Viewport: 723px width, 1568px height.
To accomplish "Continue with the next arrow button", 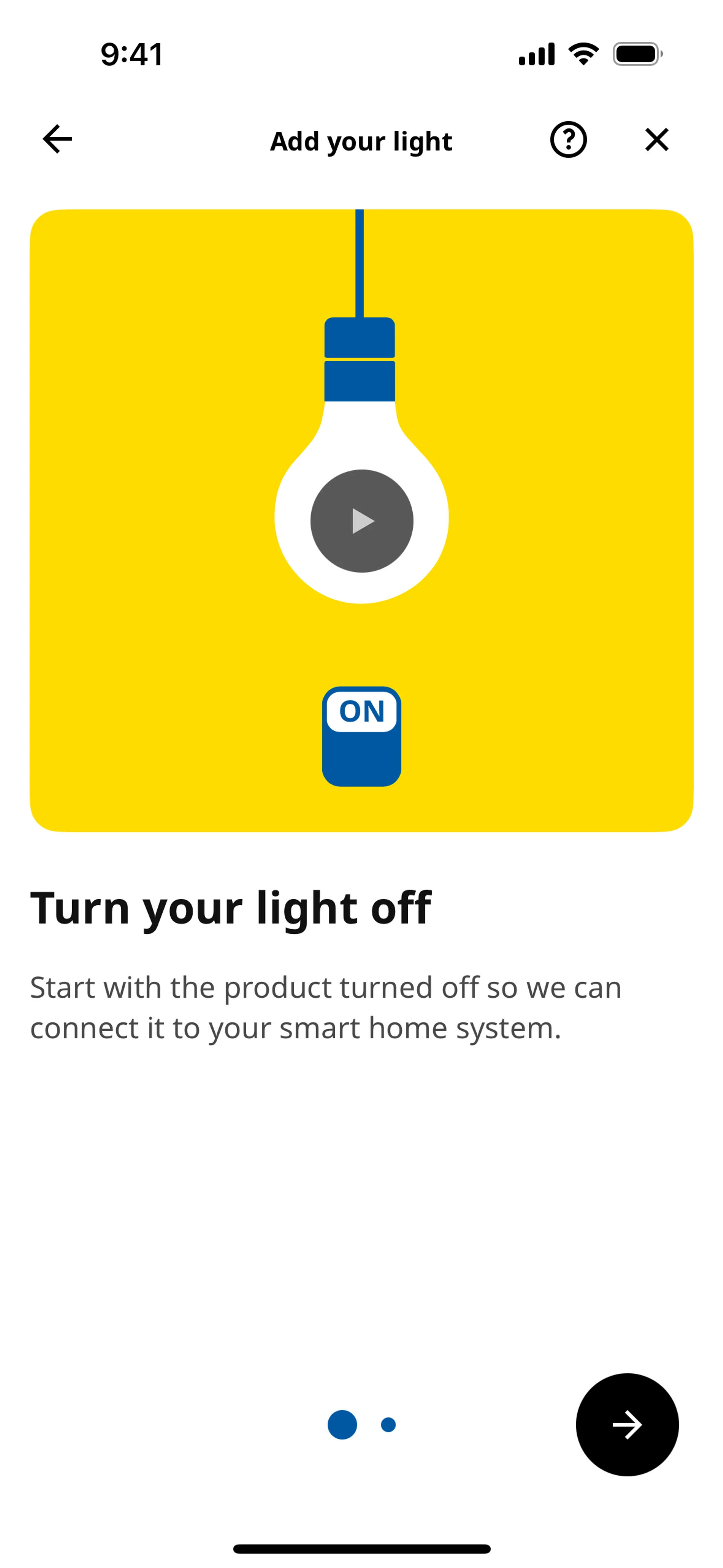I will [626, 1425].
